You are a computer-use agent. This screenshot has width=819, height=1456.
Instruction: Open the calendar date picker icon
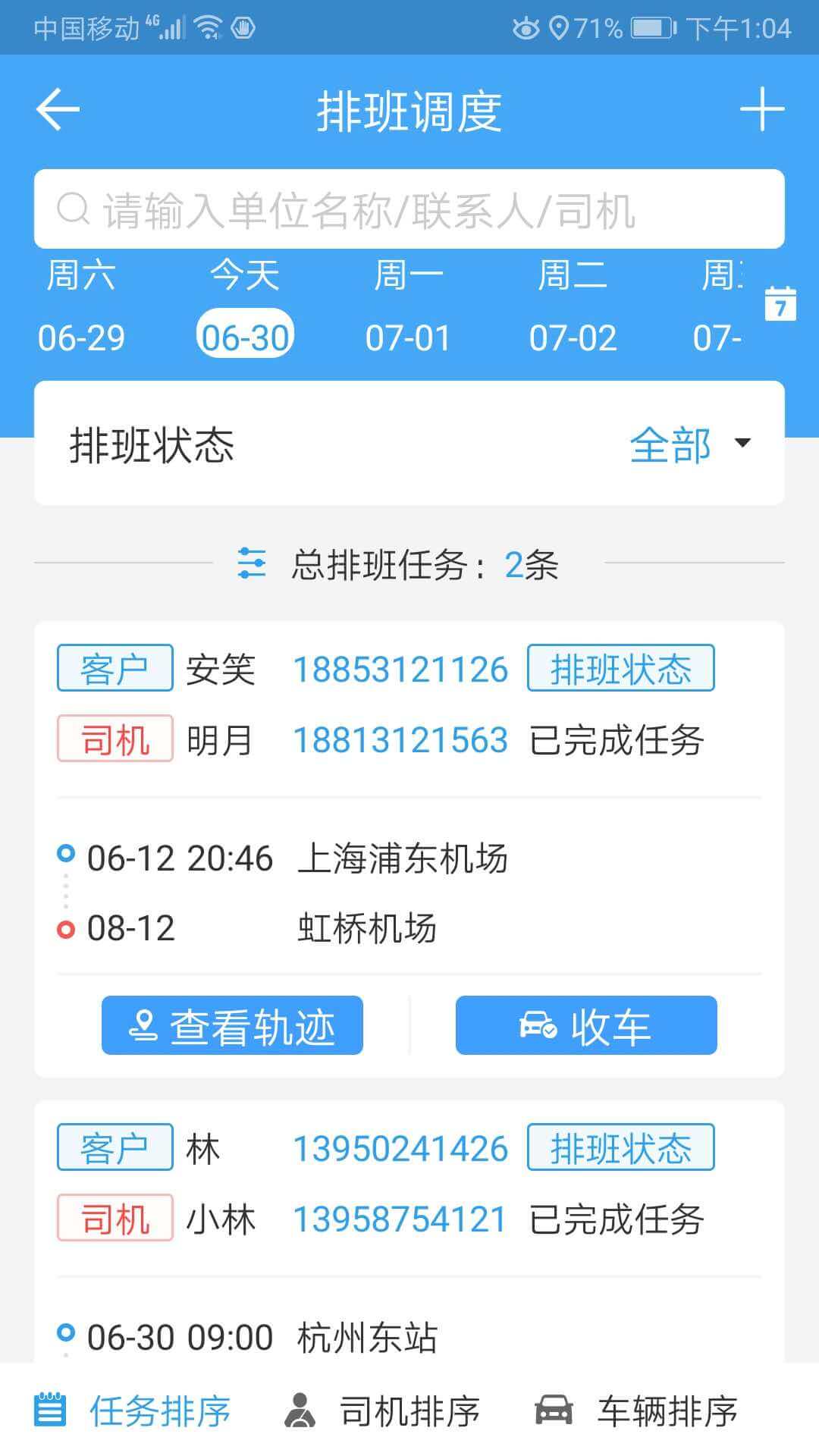coord(780,303)
